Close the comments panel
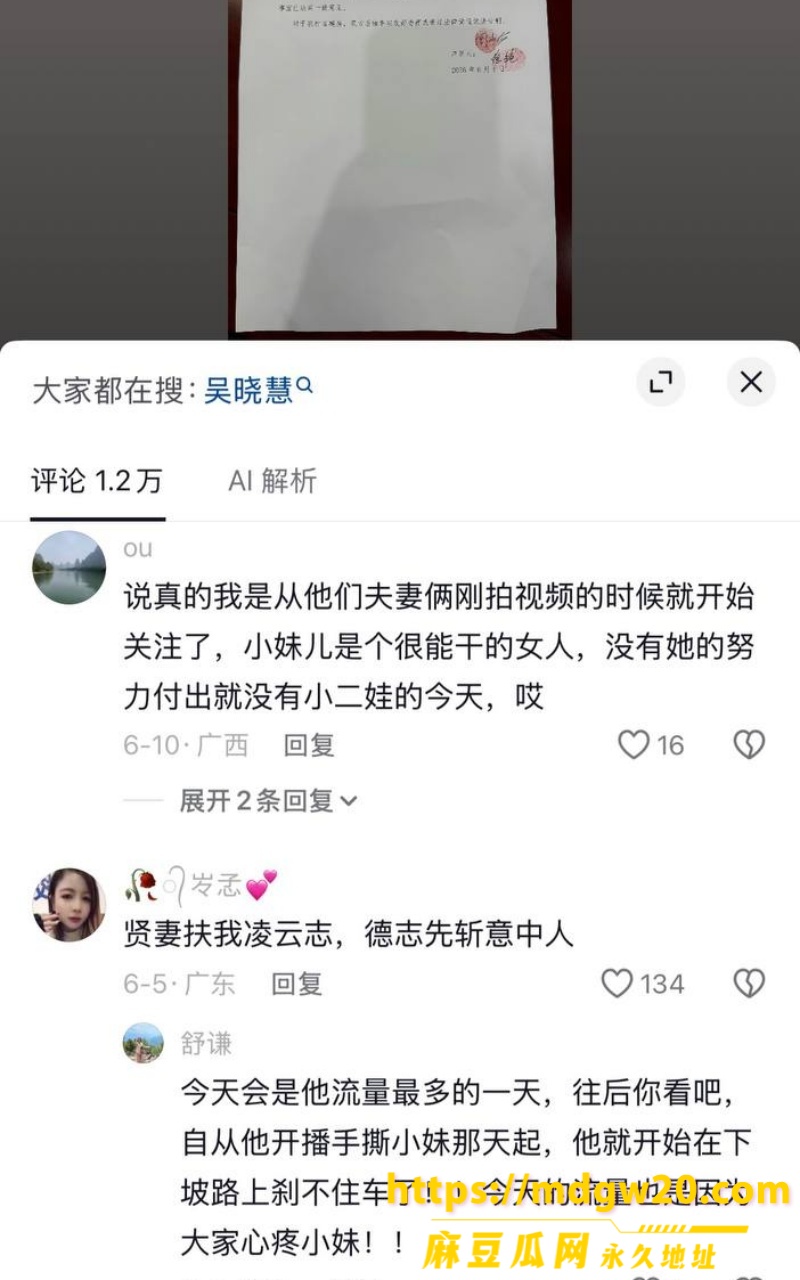The image size is (800, 1280). 751,382
